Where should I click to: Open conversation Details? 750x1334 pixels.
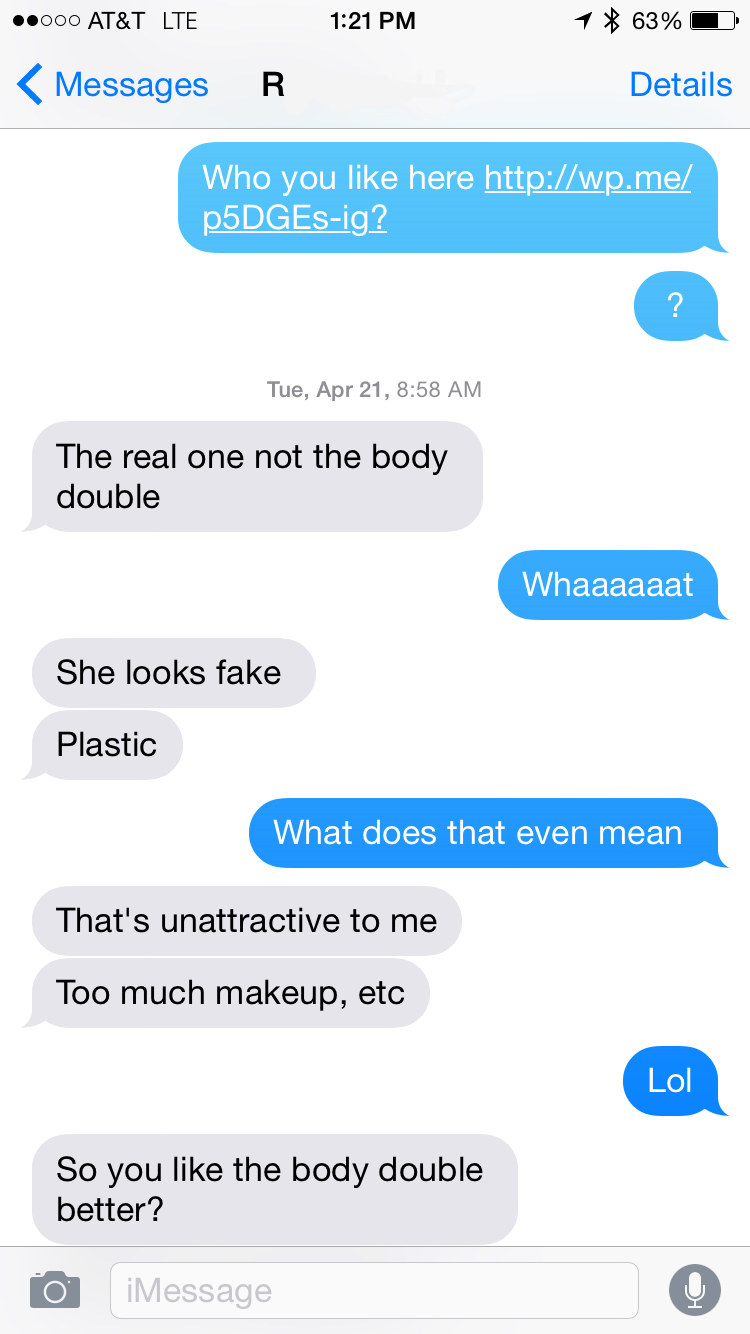click(680, 85)
